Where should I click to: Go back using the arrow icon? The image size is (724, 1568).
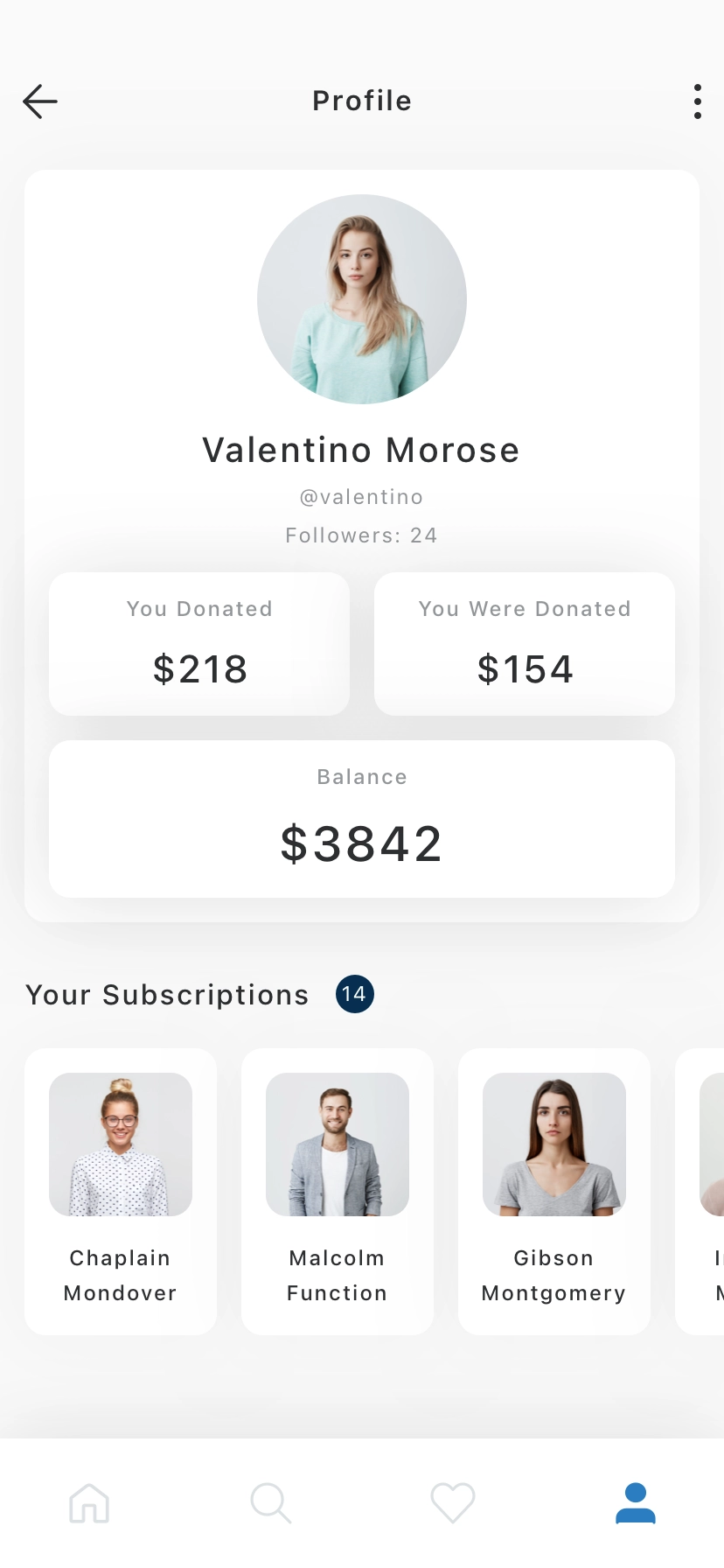(x=40, y=101)
